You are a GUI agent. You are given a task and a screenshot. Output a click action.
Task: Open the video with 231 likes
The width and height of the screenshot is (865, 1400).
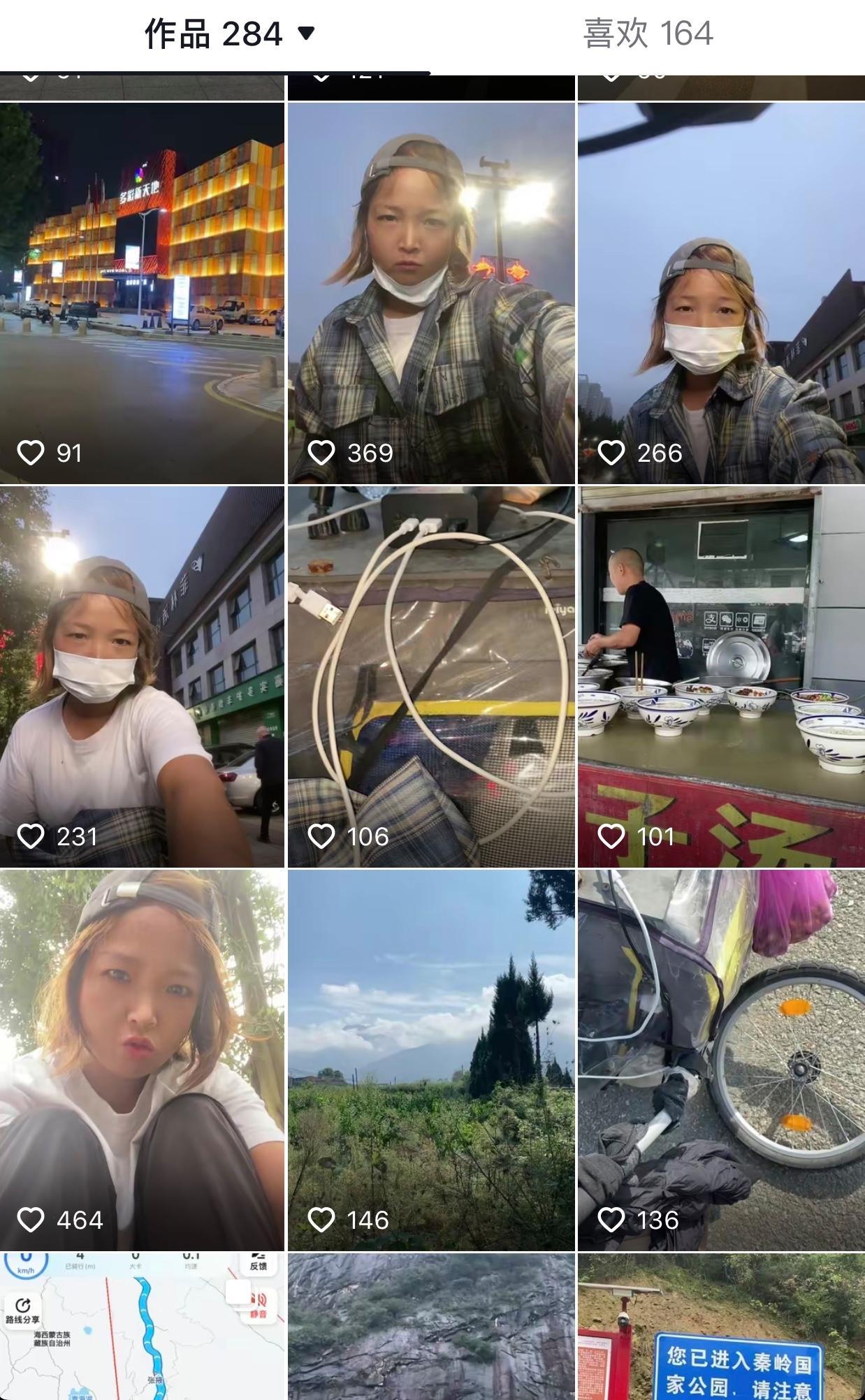click(142, 676)
